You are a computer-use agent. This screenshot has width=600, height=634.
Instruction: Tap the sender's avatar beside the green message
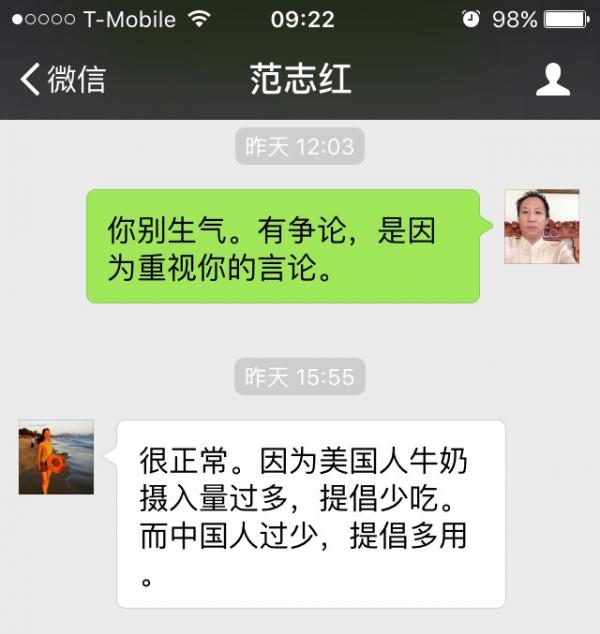pyautogui.click(x=541, y=226)
